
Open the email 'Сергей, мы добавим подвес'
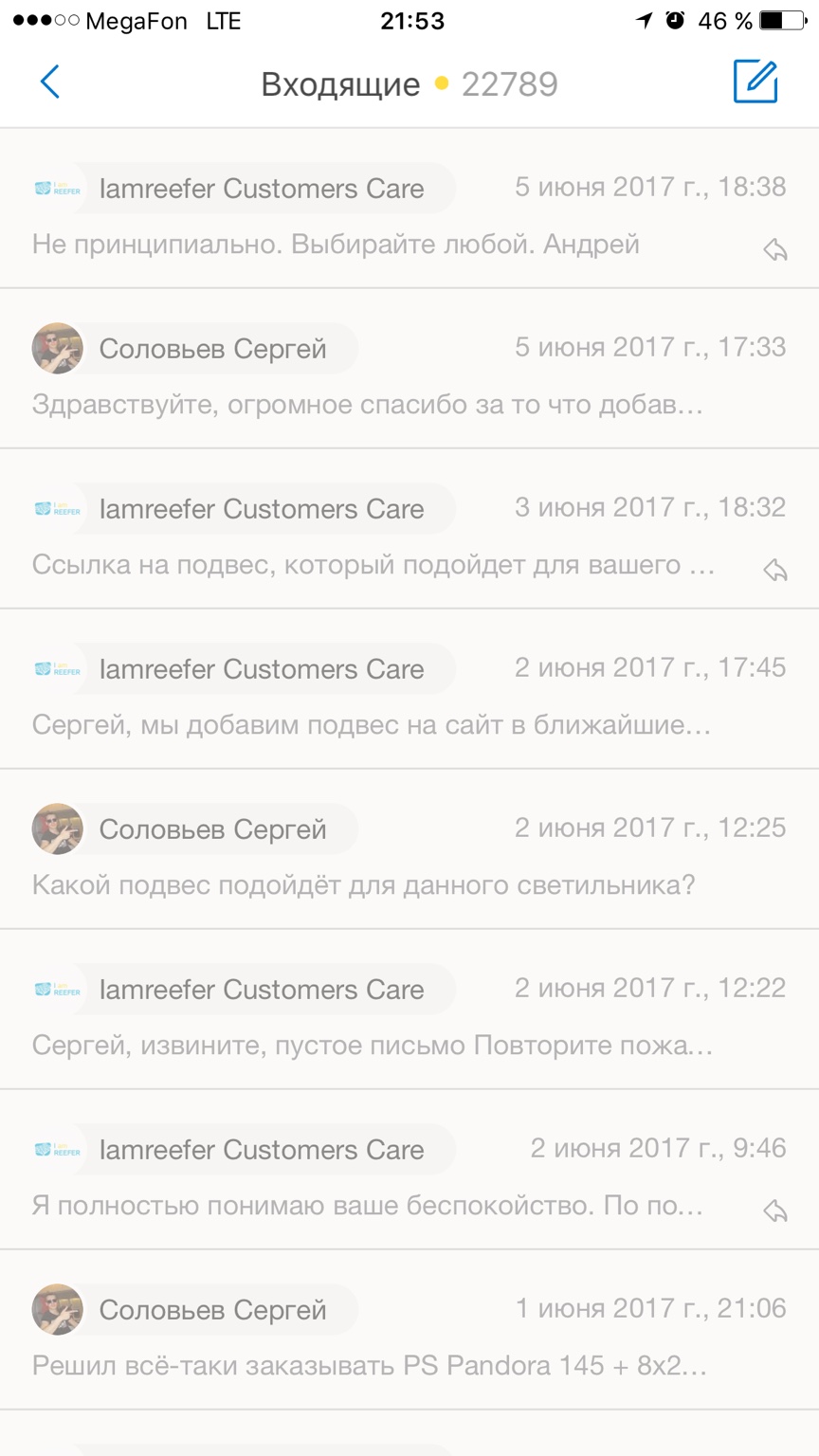[x=409, y=689]
